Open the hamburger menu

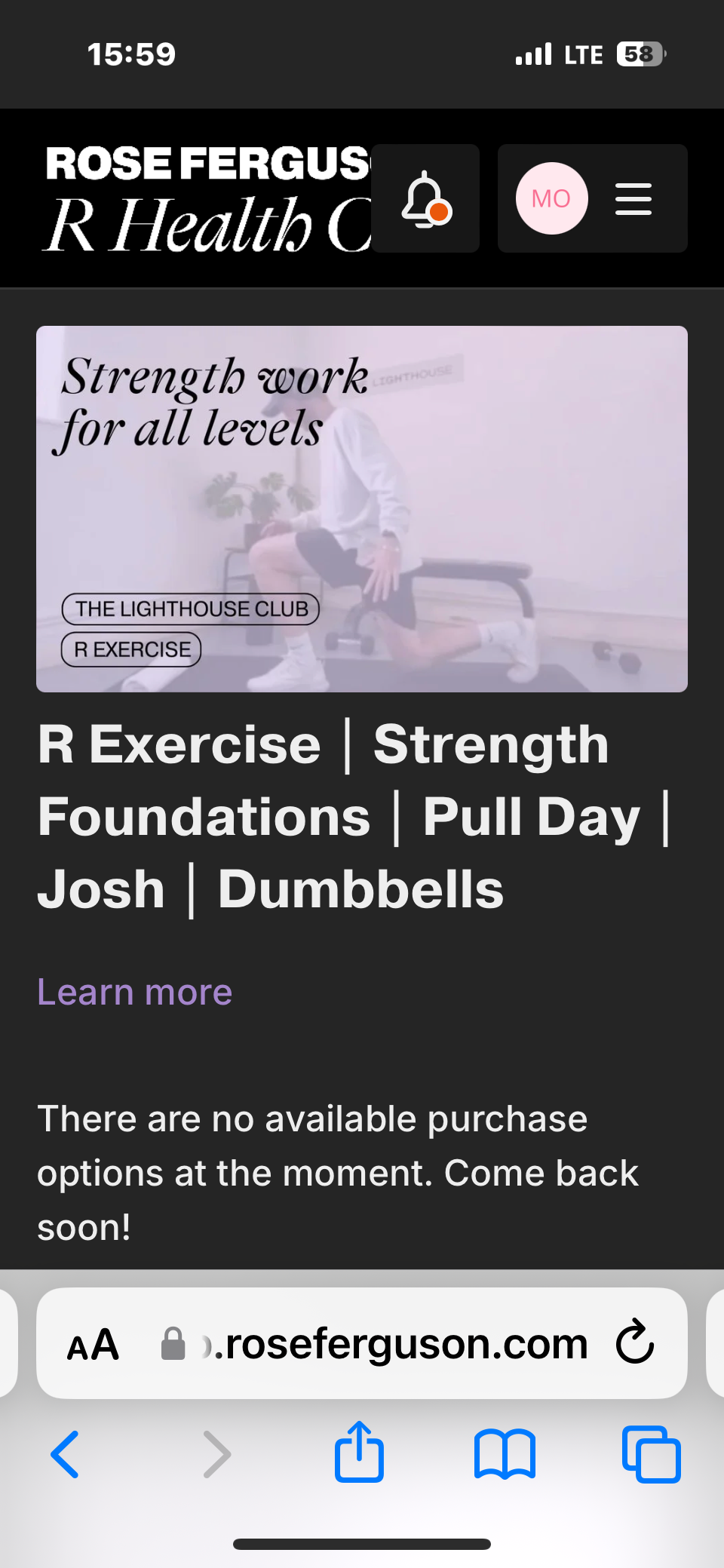[633, 199]
